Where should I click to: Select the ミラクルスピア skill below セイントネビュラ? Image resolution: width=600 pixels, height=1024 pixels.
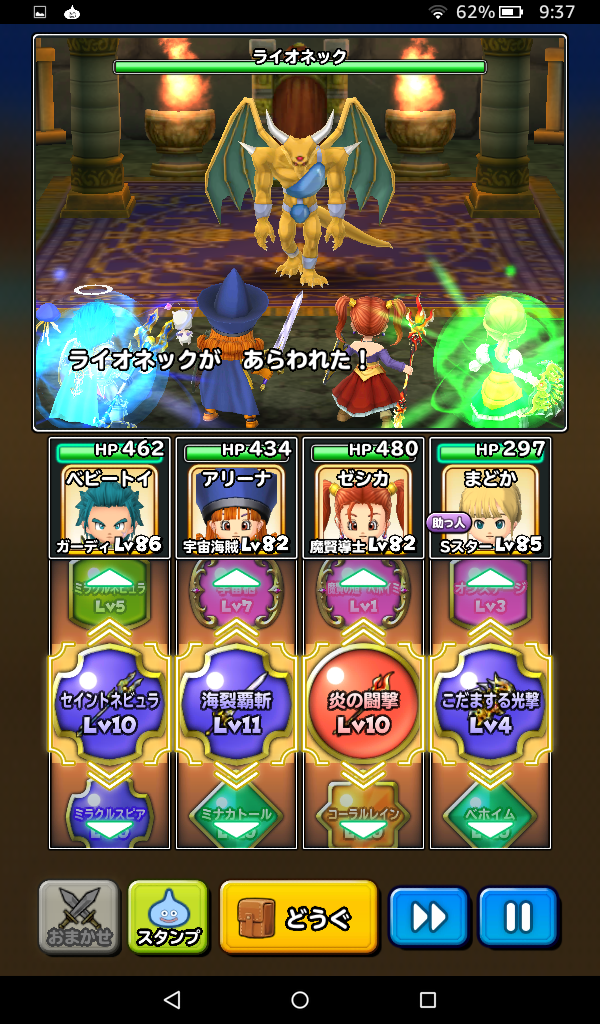click(109, 812)
